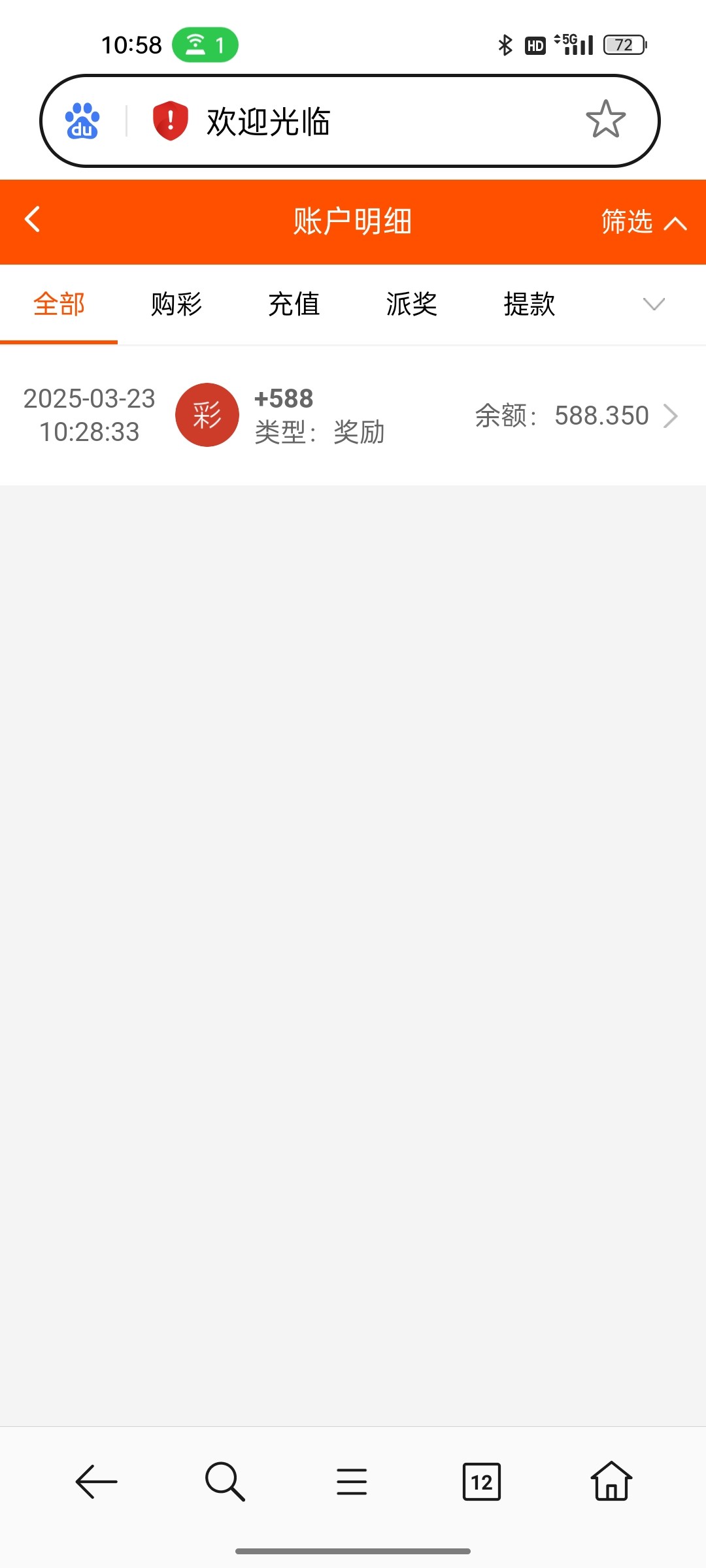Viewport: 706px width, 1568px height.
Task: Show the 派奖 records tab
Action: click(412, 304)
